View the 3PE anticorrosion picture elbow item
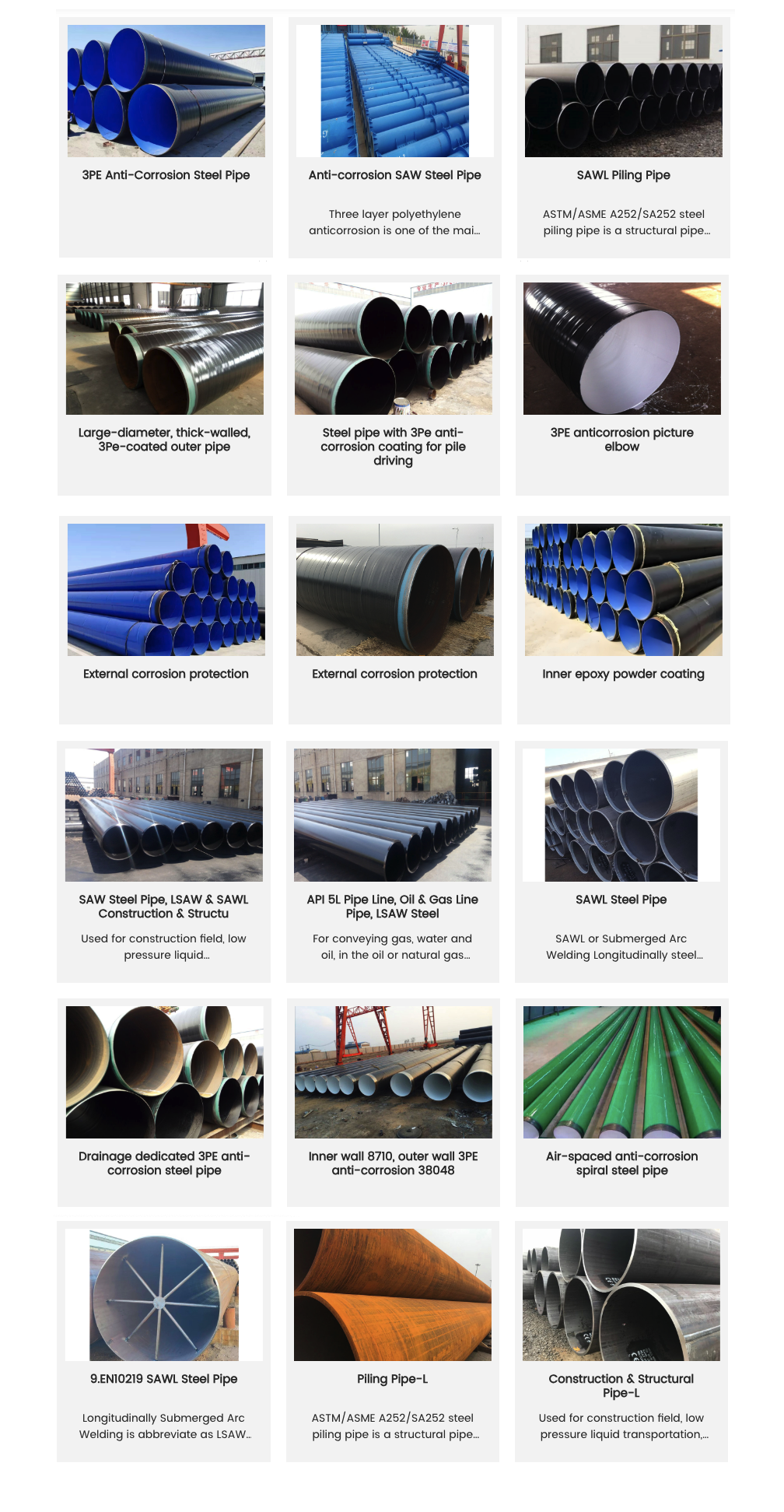This screenshot has width=784, height=1512. click(621, 440)
